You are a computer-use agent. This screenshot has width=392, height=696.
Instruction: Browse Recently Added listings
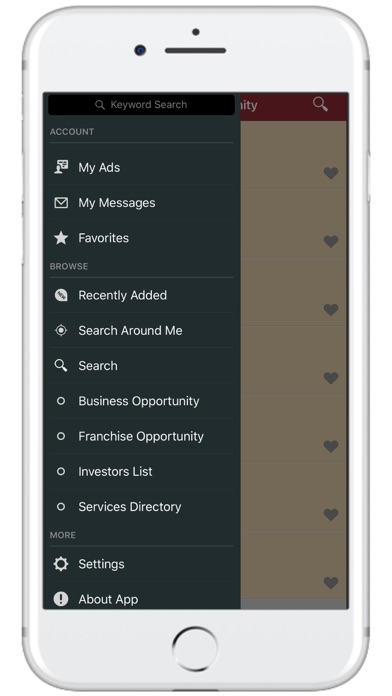(x=141, y=295)
